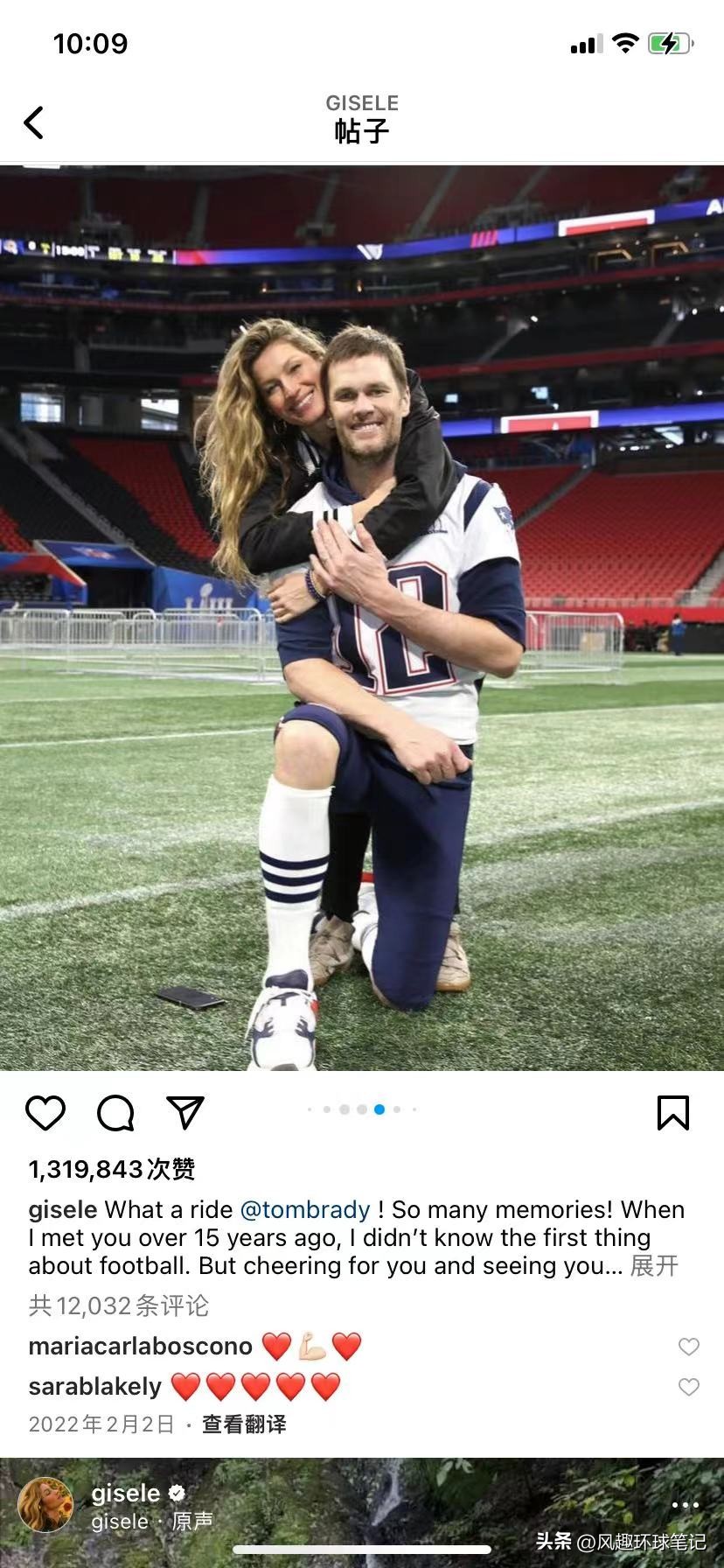724x1568 pixels.
Task: Like sarablakely's comment
Action: click(x=689, y=1387)
